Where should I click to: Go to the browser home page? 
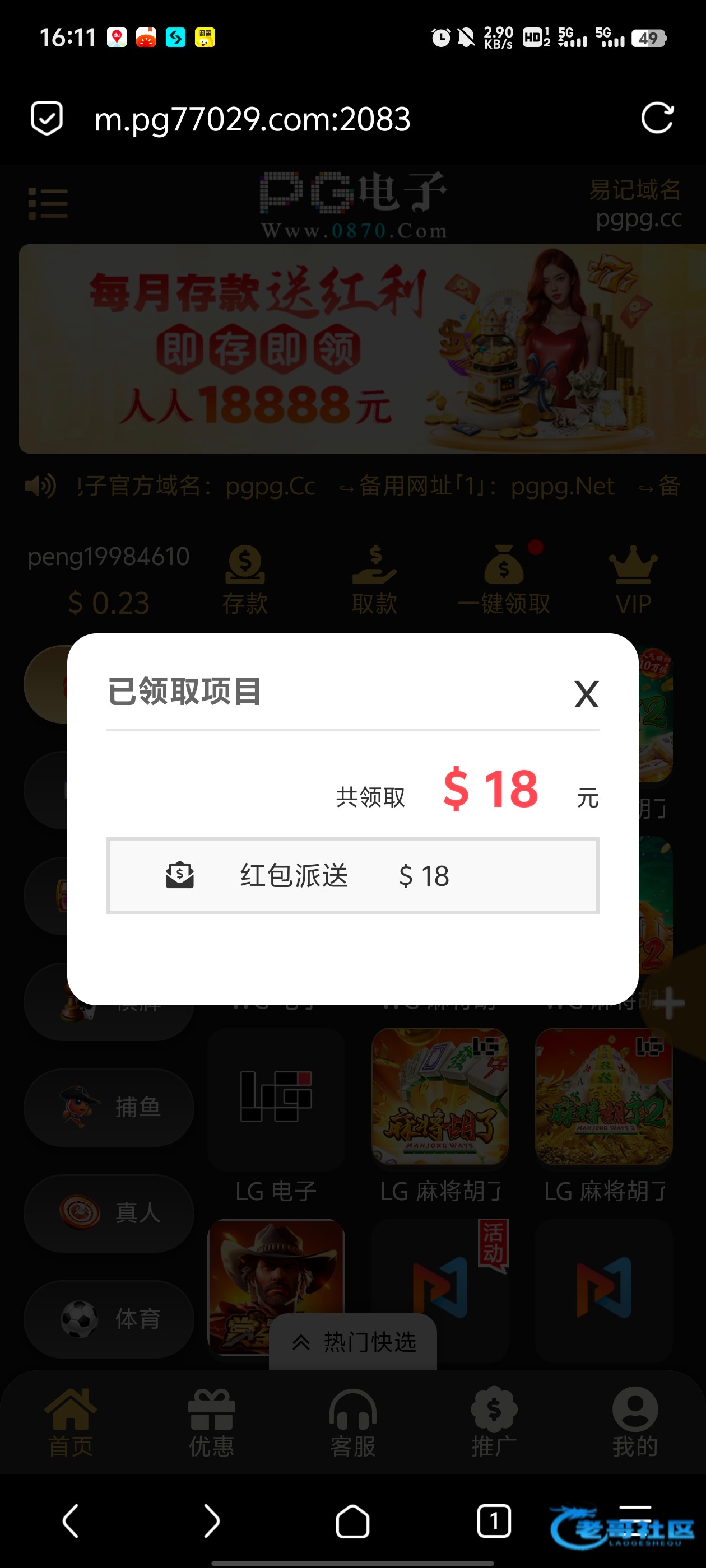352,1520
